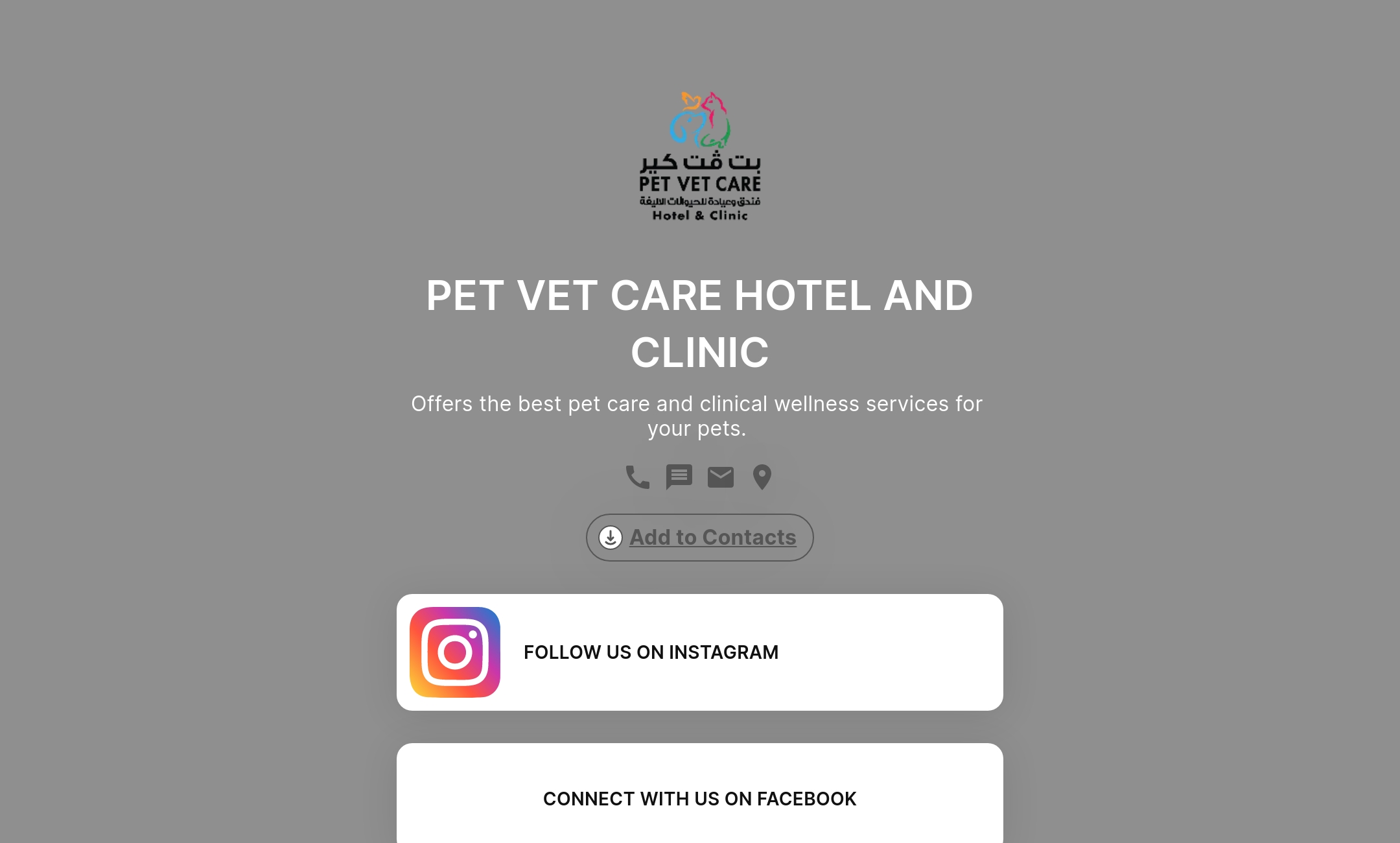This screenshot has height=843, width=1400.
Task: Send an email via envelope icon
Action: [720, 477]
